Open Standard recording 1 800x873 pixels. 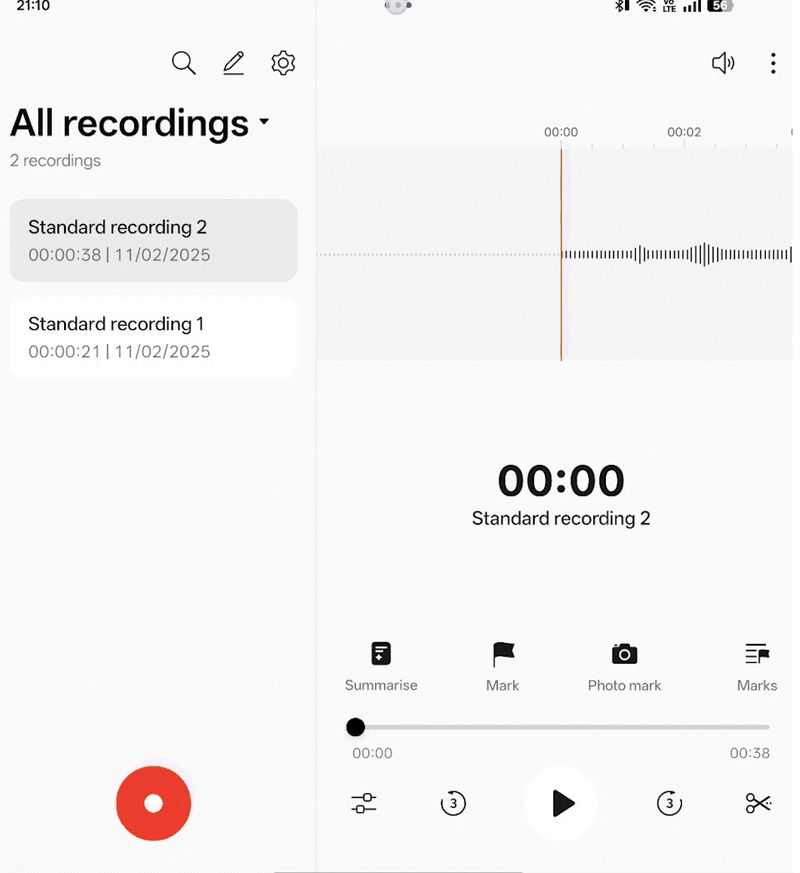(x=153, y=337)
